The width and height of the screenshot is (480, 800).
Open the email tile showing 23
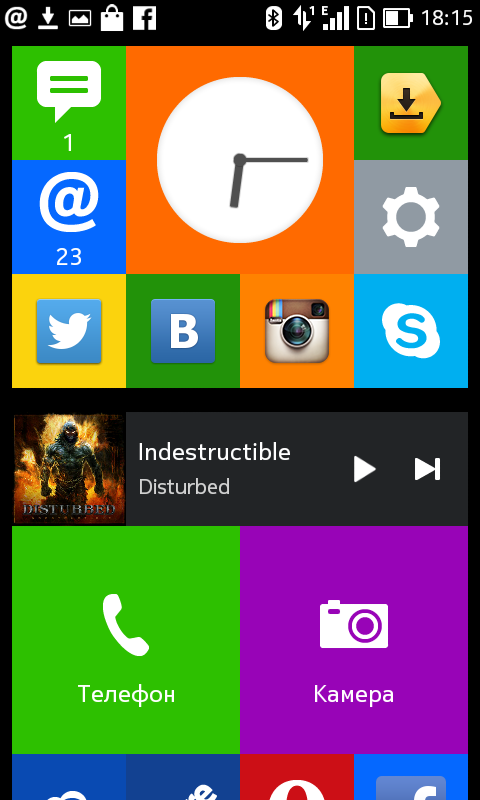click(x=69, y=217)
